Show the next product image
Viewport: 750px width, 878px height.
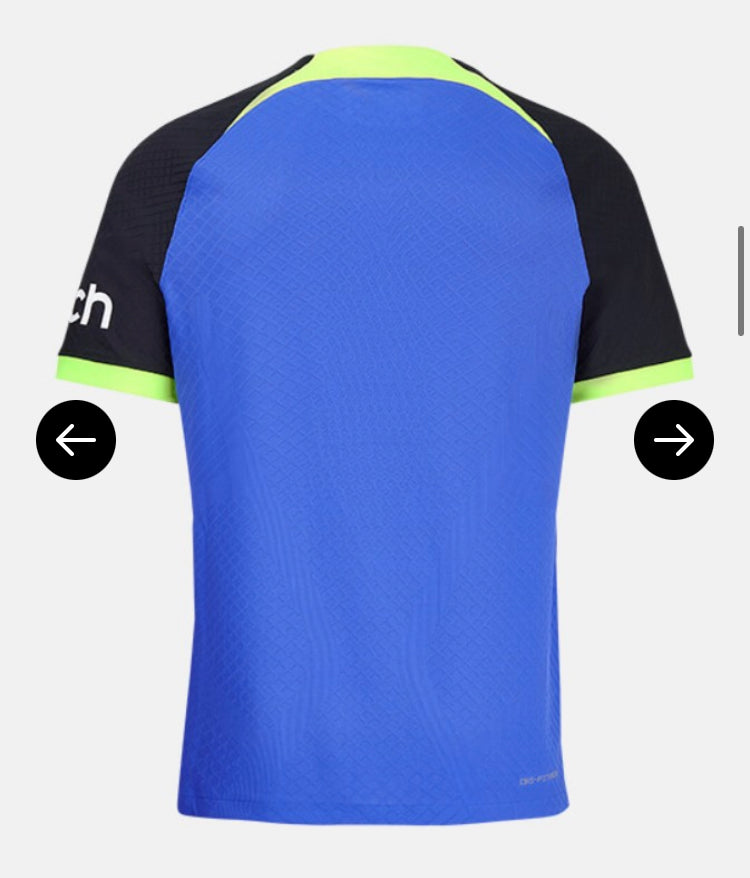673,440
